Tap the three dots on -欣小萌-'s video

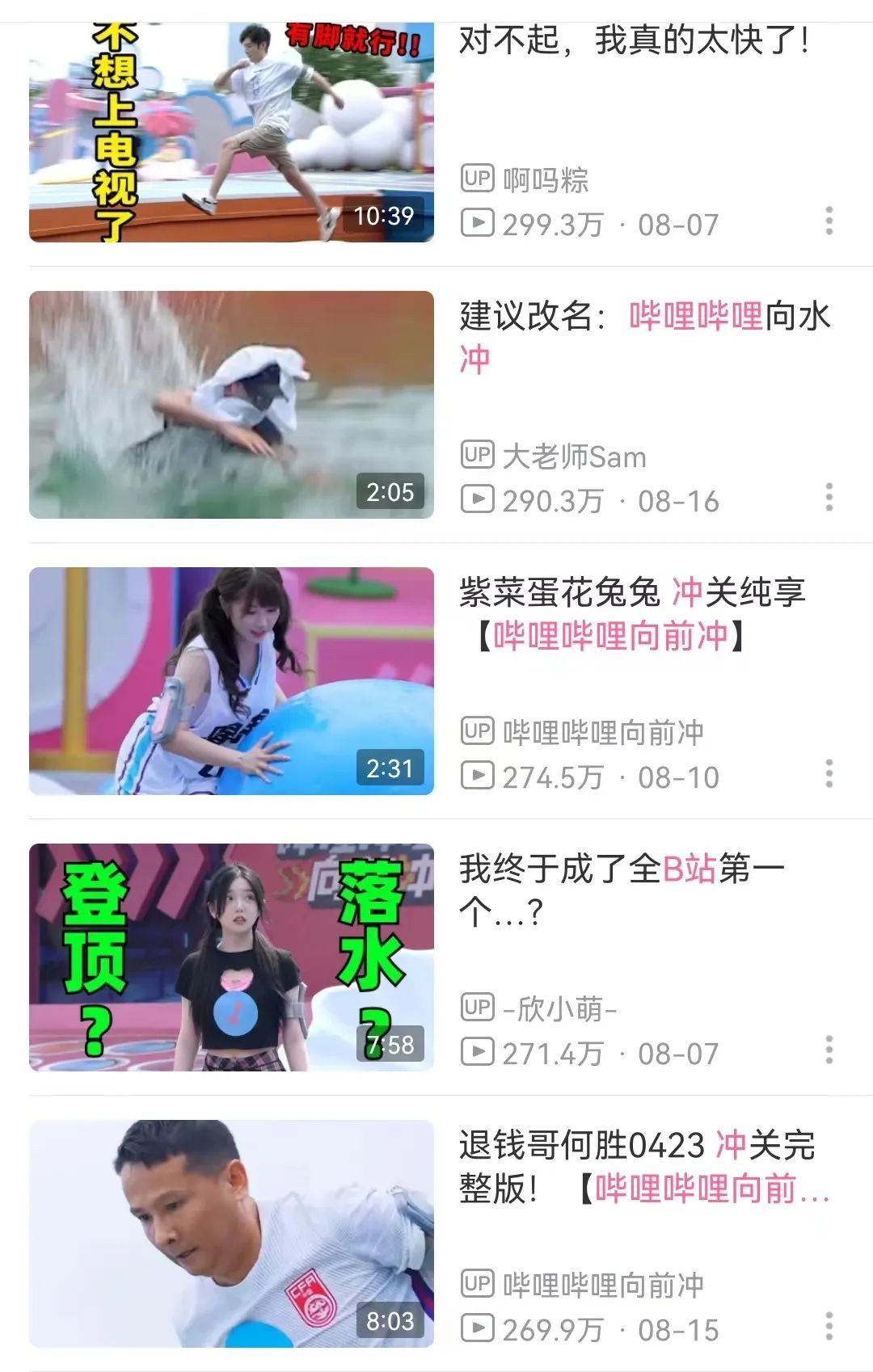click(829, 1050)
